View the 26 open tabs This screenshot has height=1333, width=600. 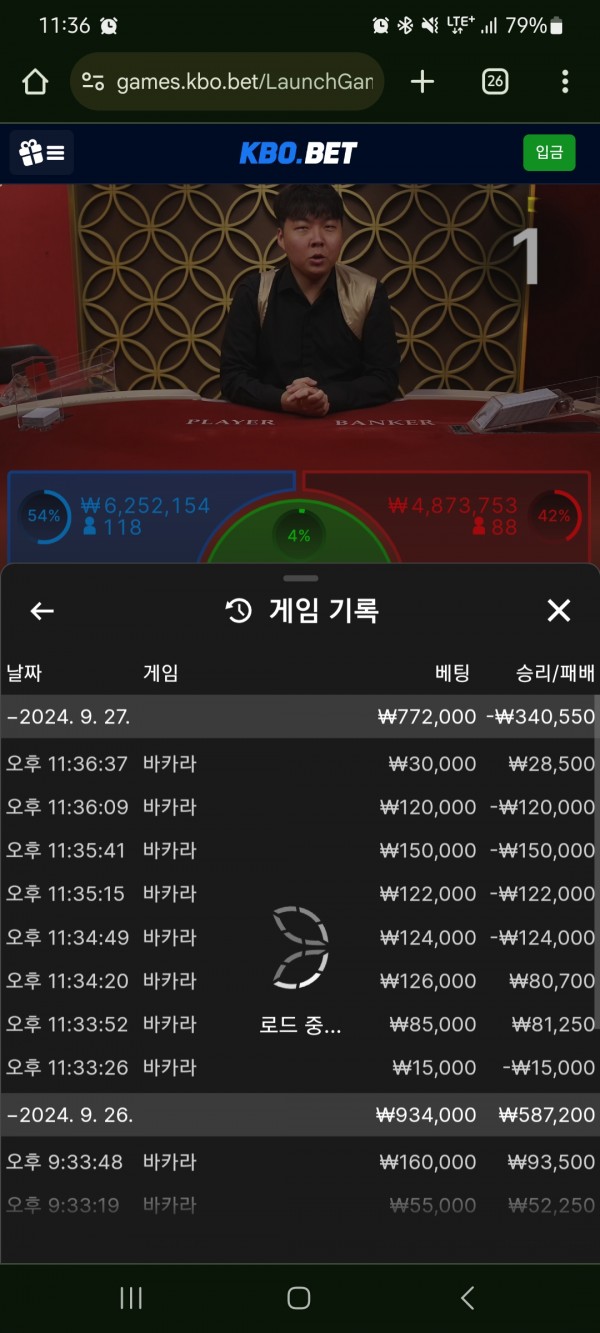(495, 82)
